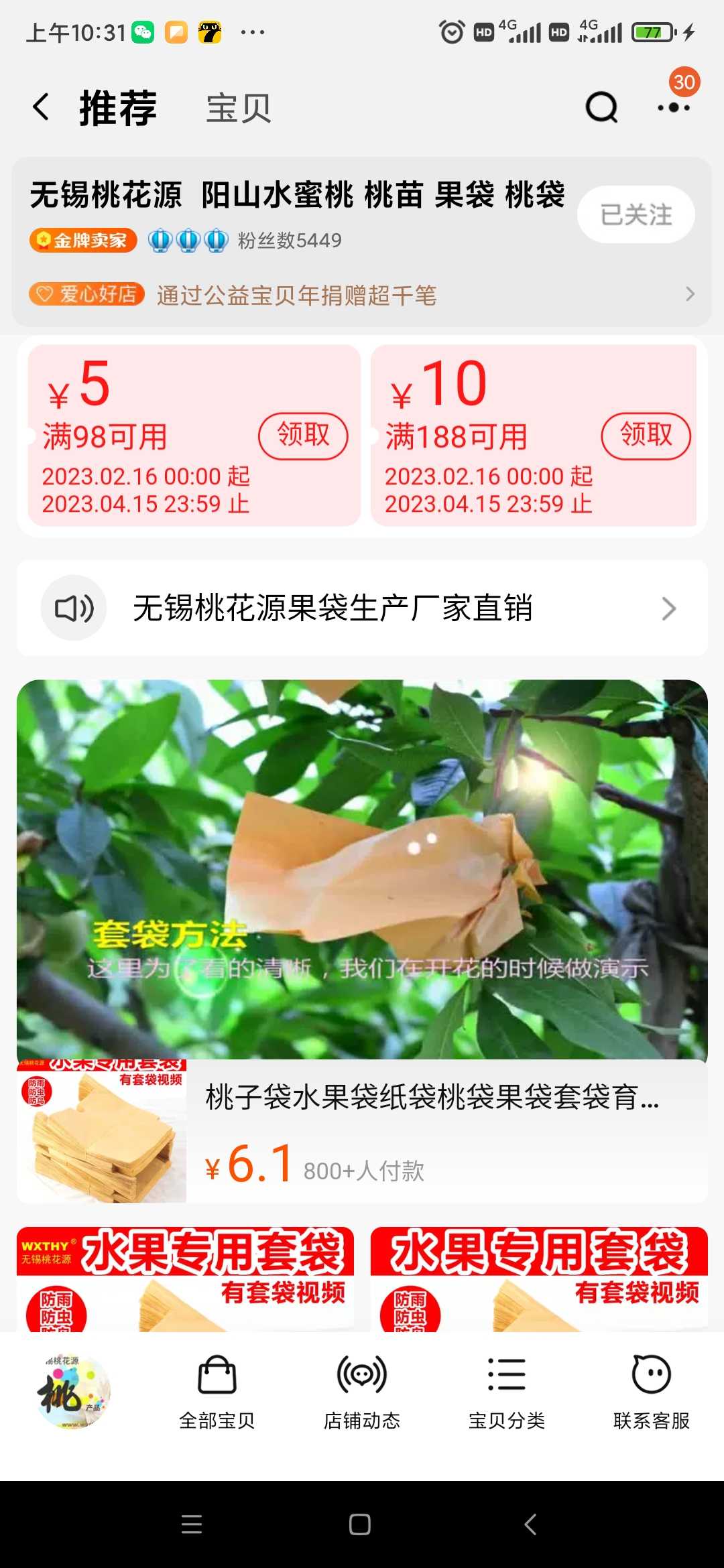Open the three-dot more menu
This screenshot has height=1568, width=724.
pyautogui.click(x=674, y=107)
